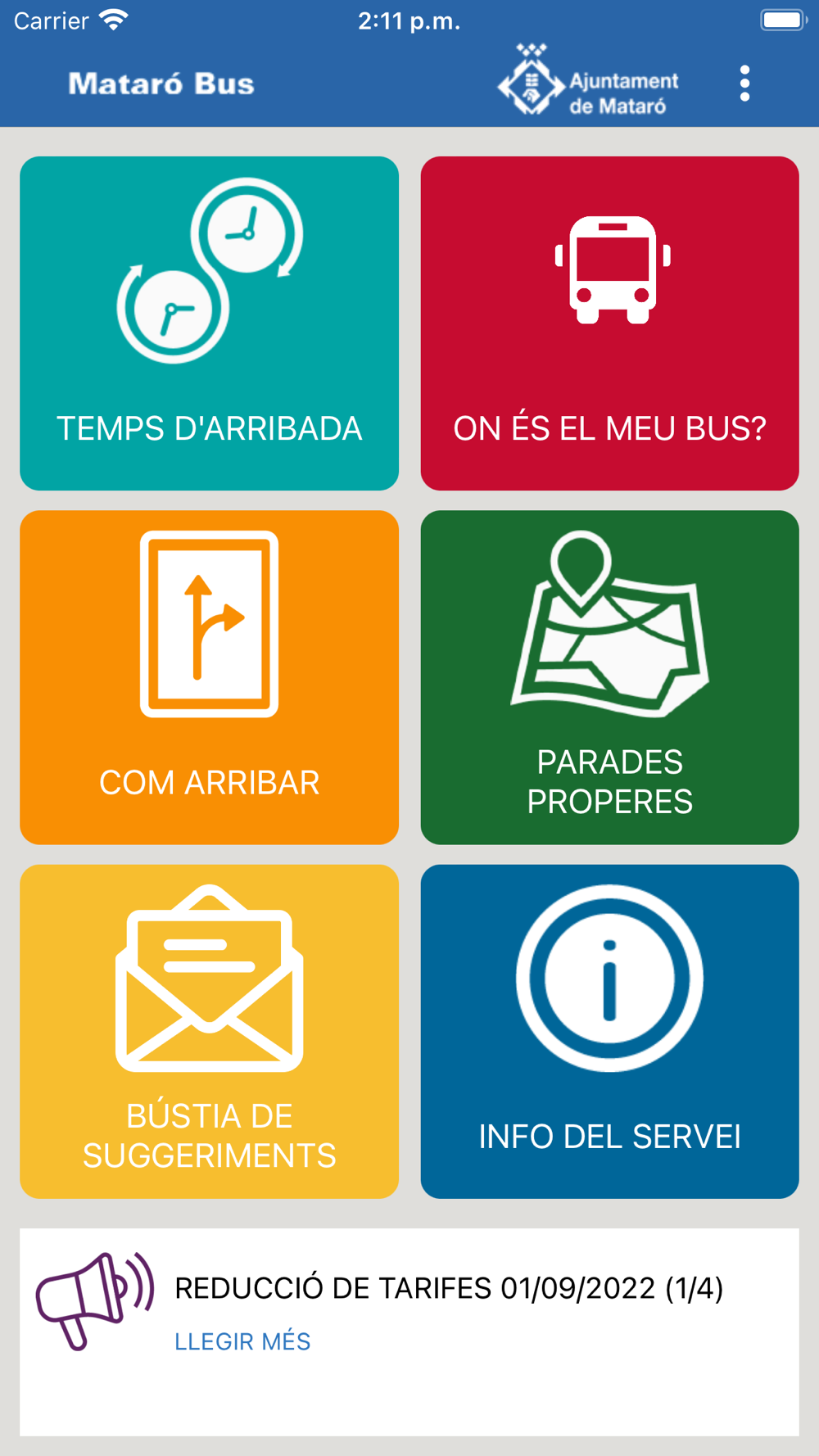The width and height of the screenshot is (819, 1456).
Task: Select On és el meu bus?
Action: point(609,323)
